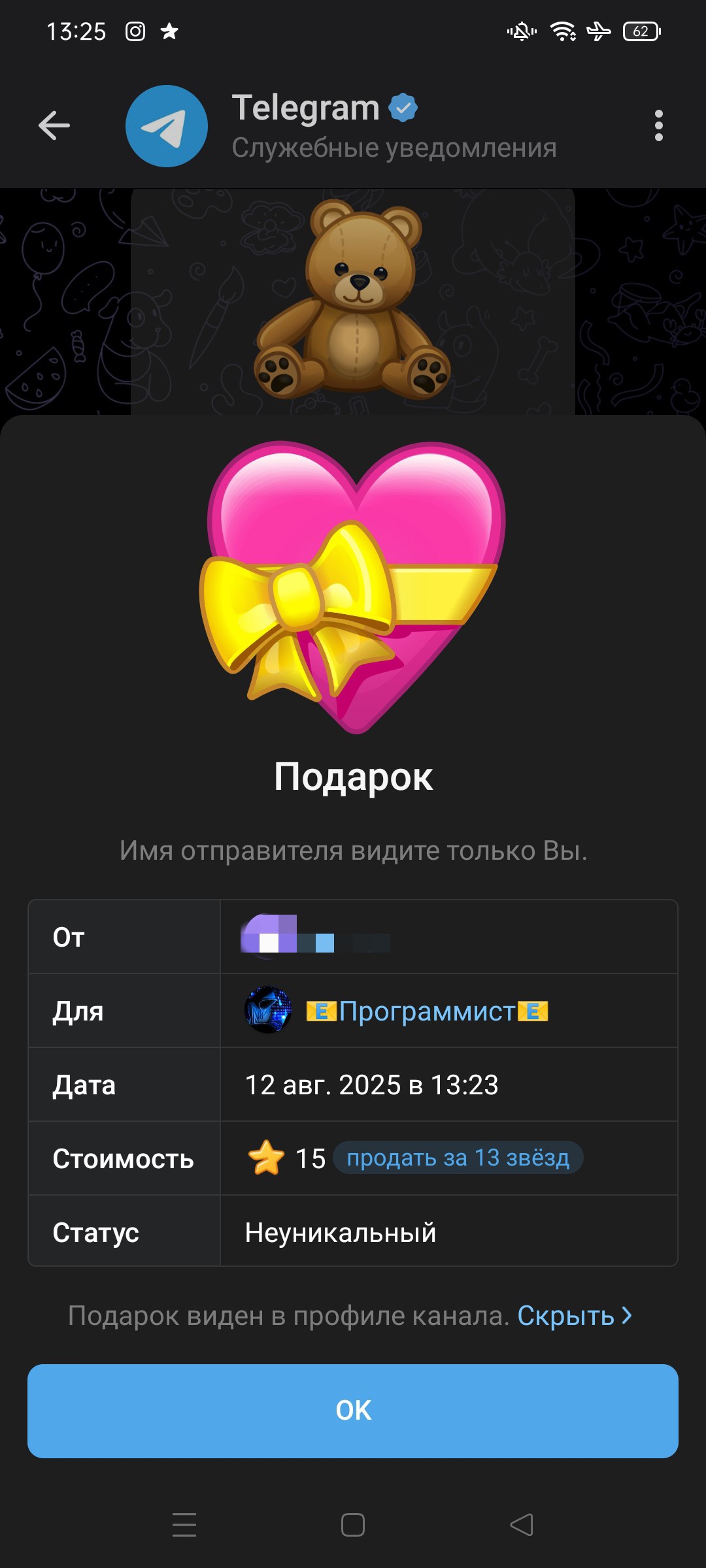Sell the gift for 13 stars
This screenshot has width=706, height=1568.
(458, 1158)
